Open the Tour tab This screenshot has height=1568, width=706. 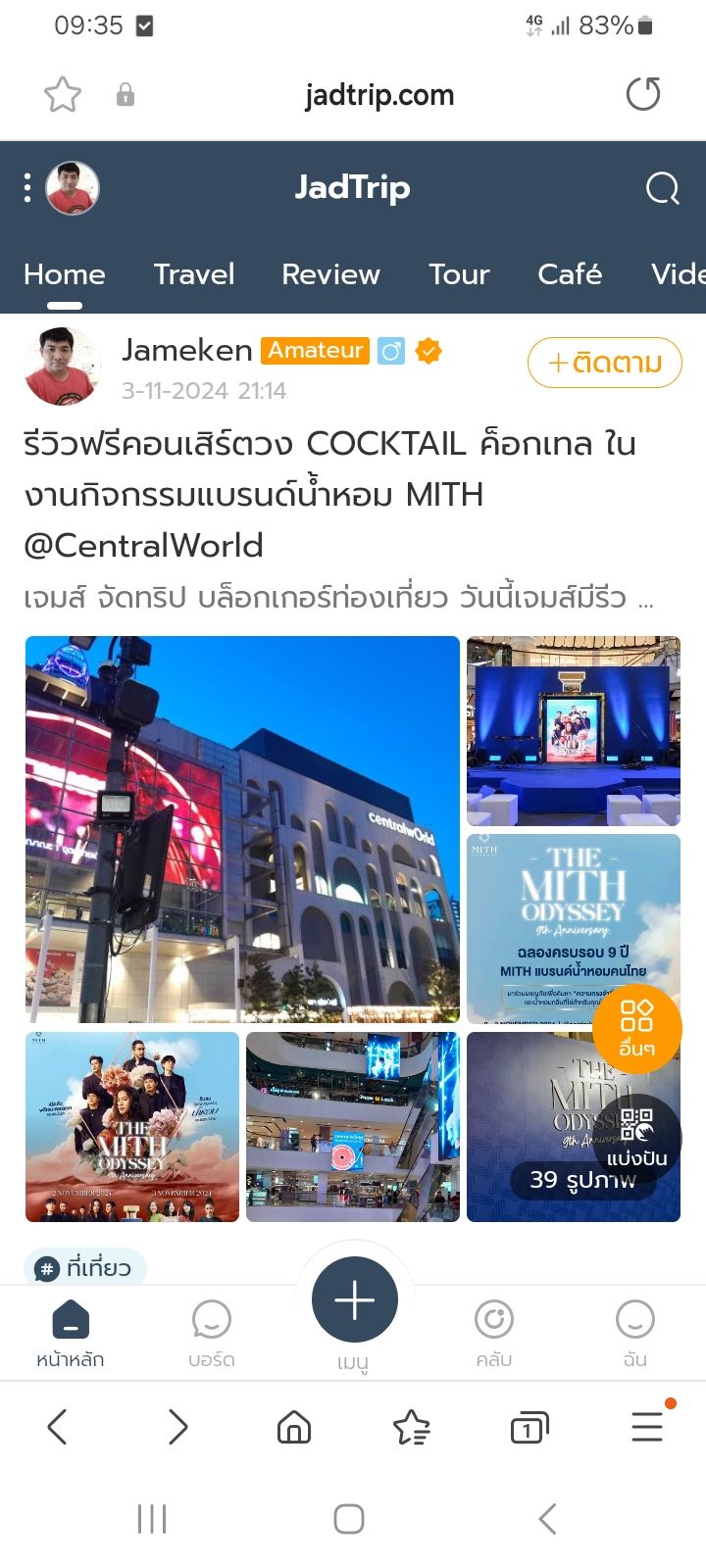(459, 274)
